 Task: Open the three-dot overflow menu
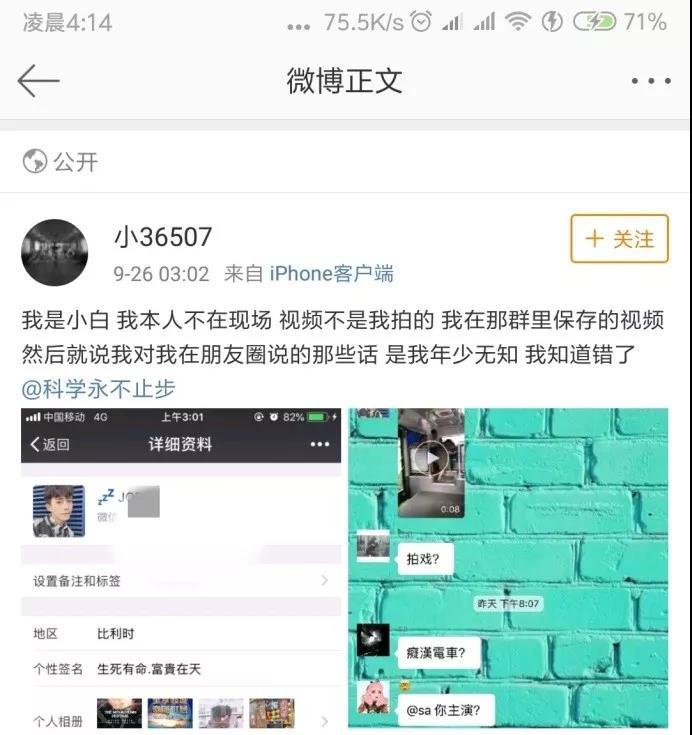[x=650, y=81]
